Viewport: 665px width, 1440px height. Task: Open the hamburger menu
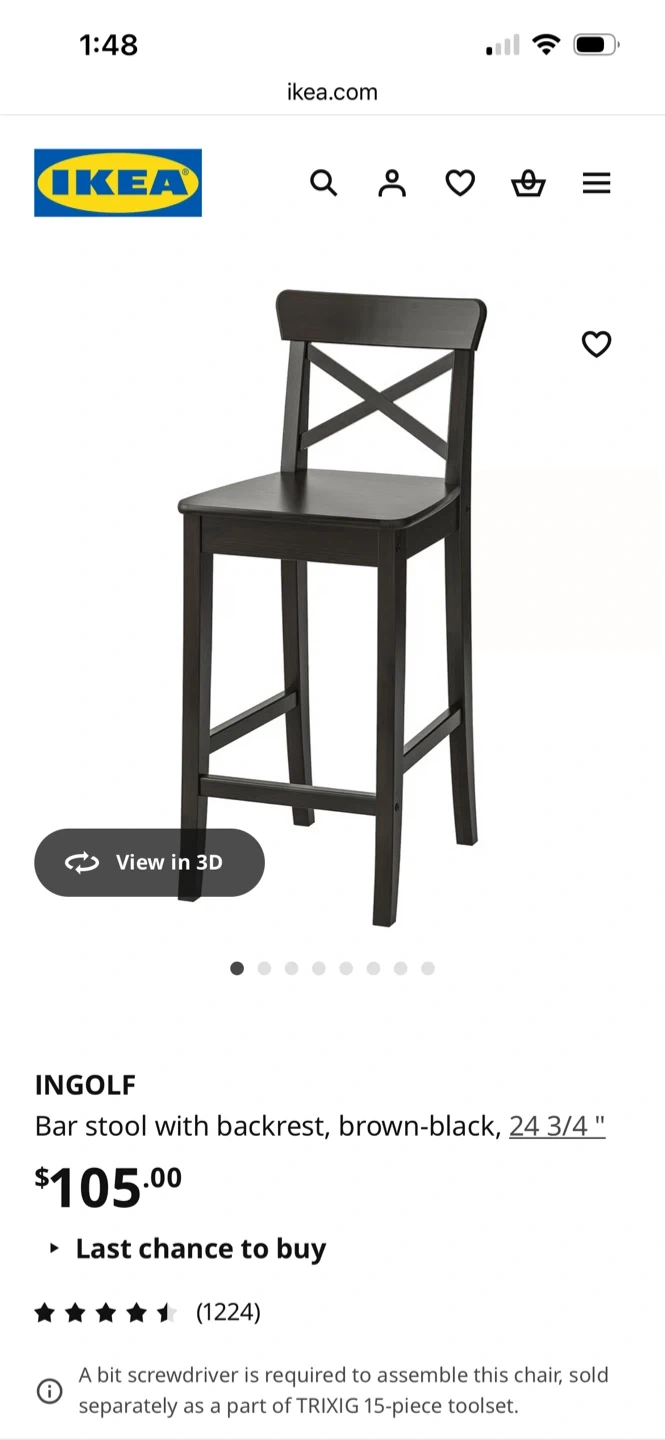(596, 183)
